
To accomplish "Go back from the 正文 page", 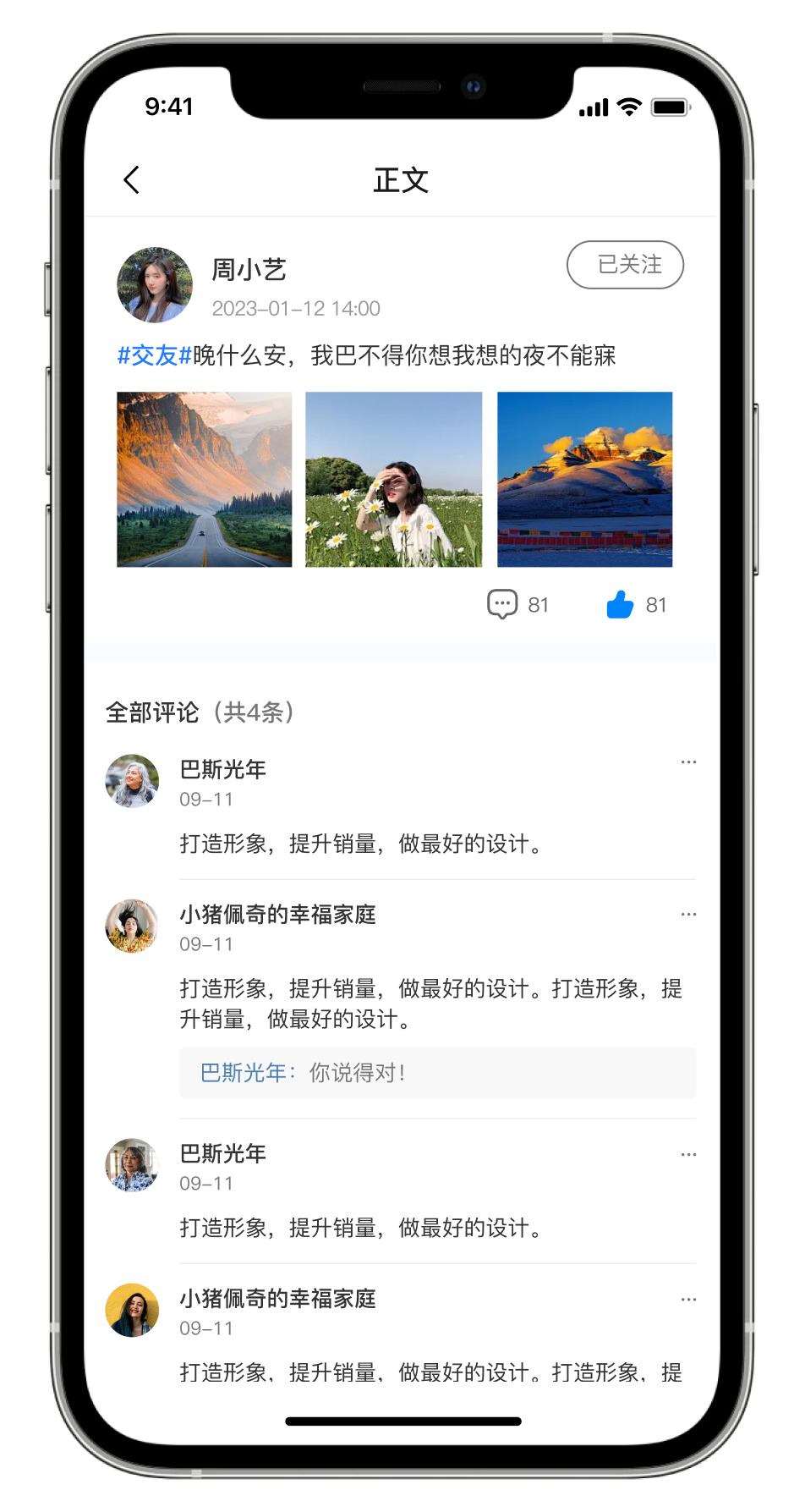I will click(132, 180).
